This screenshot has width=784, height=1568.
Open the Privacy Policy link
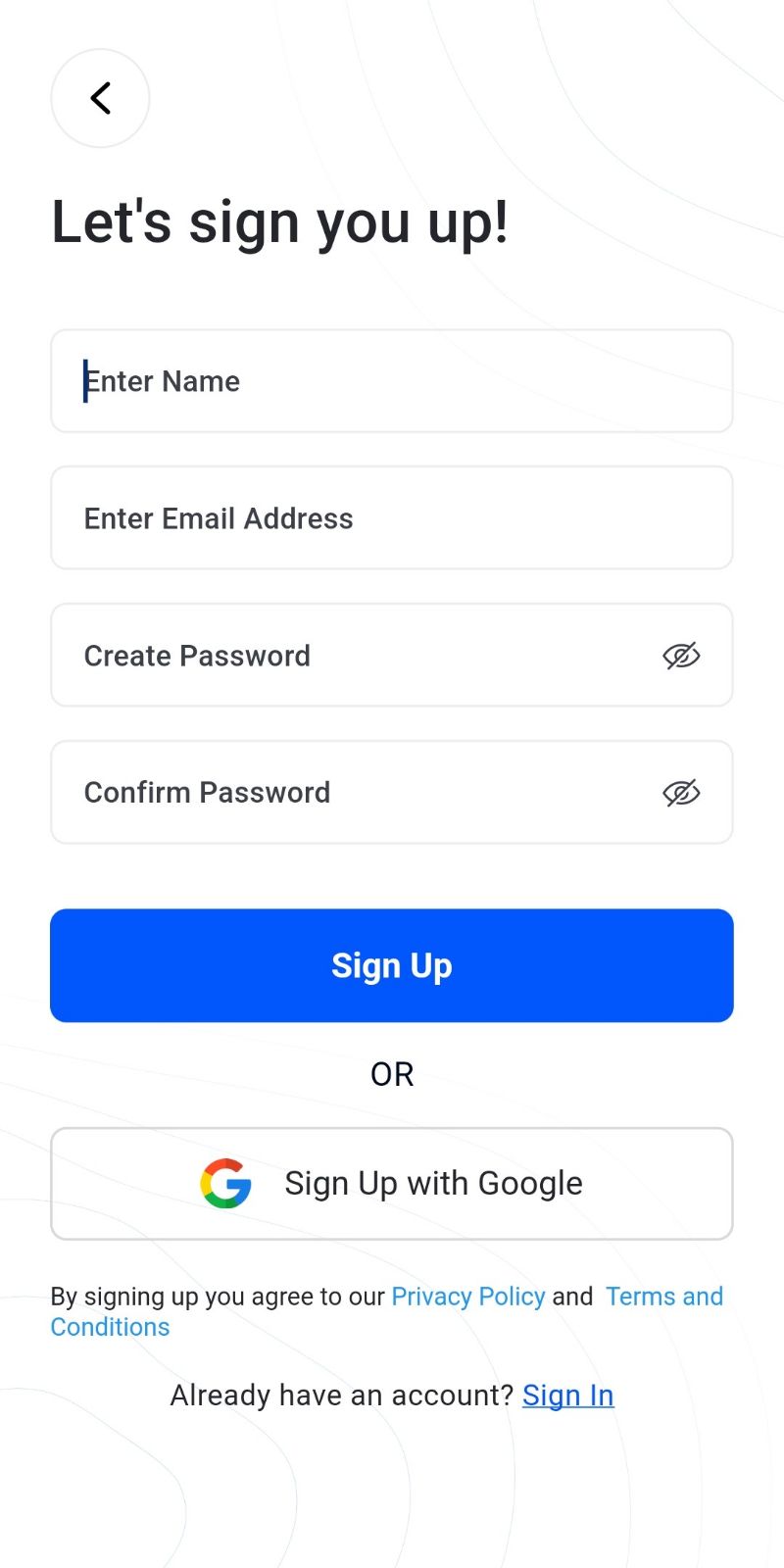[x=468, y=1297]
